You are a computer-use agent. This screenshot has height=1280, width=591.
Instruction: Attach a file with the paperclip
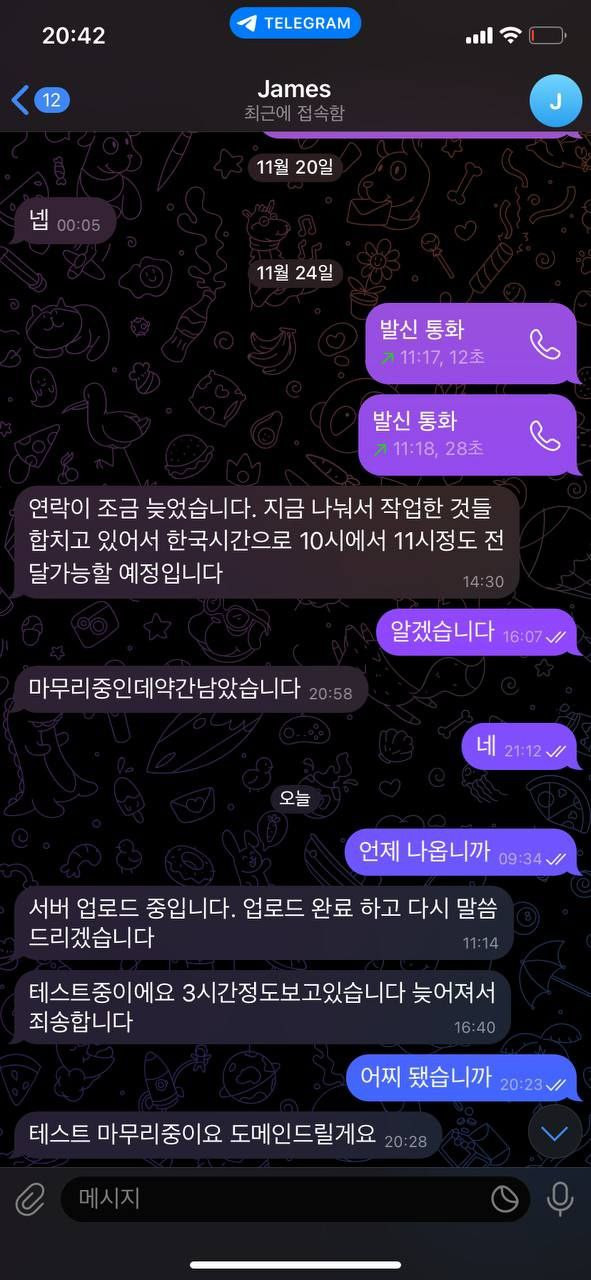click(x=30, y=1198)
